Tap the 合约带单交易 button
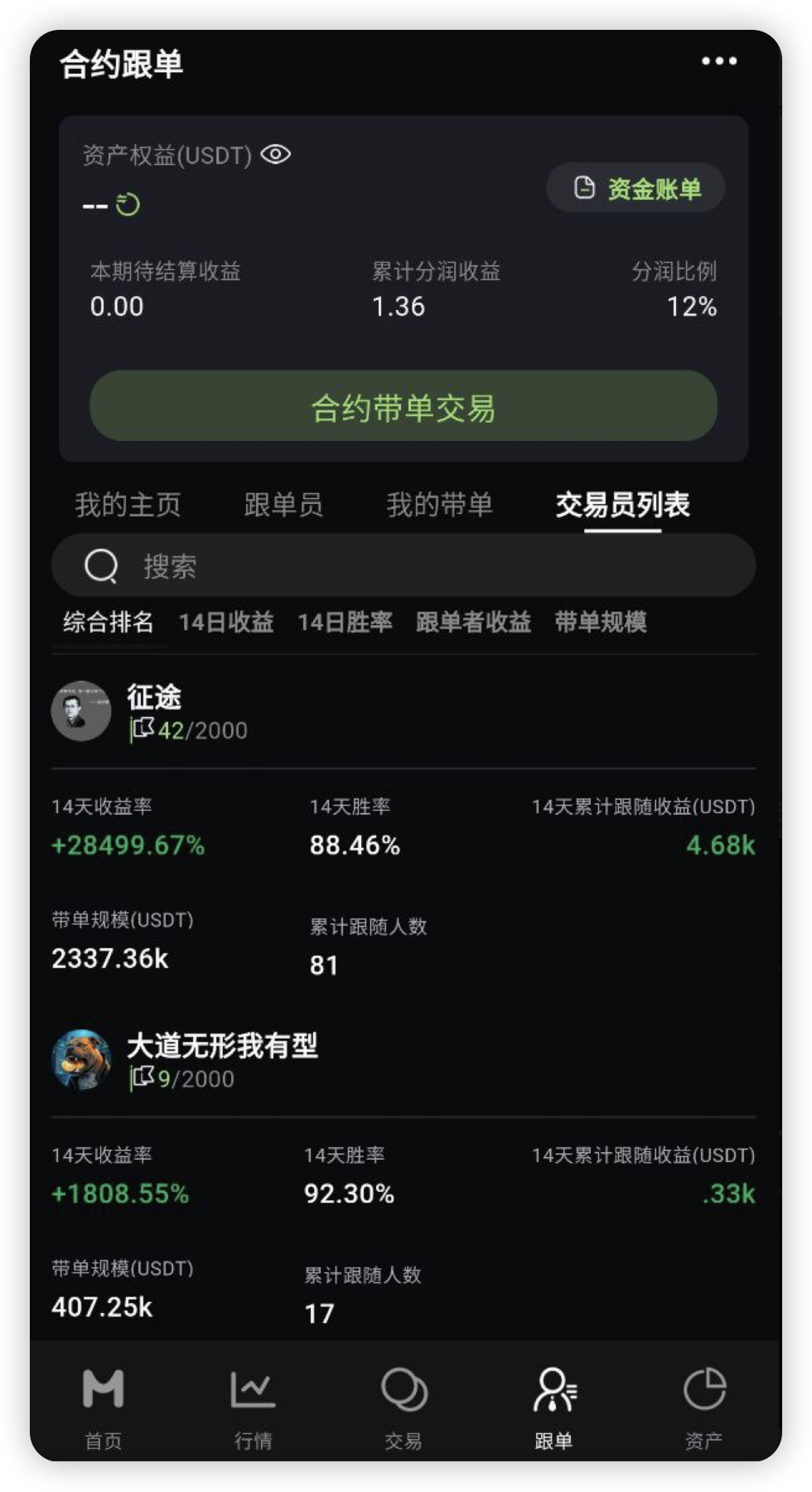 click(x=404, y=407)
